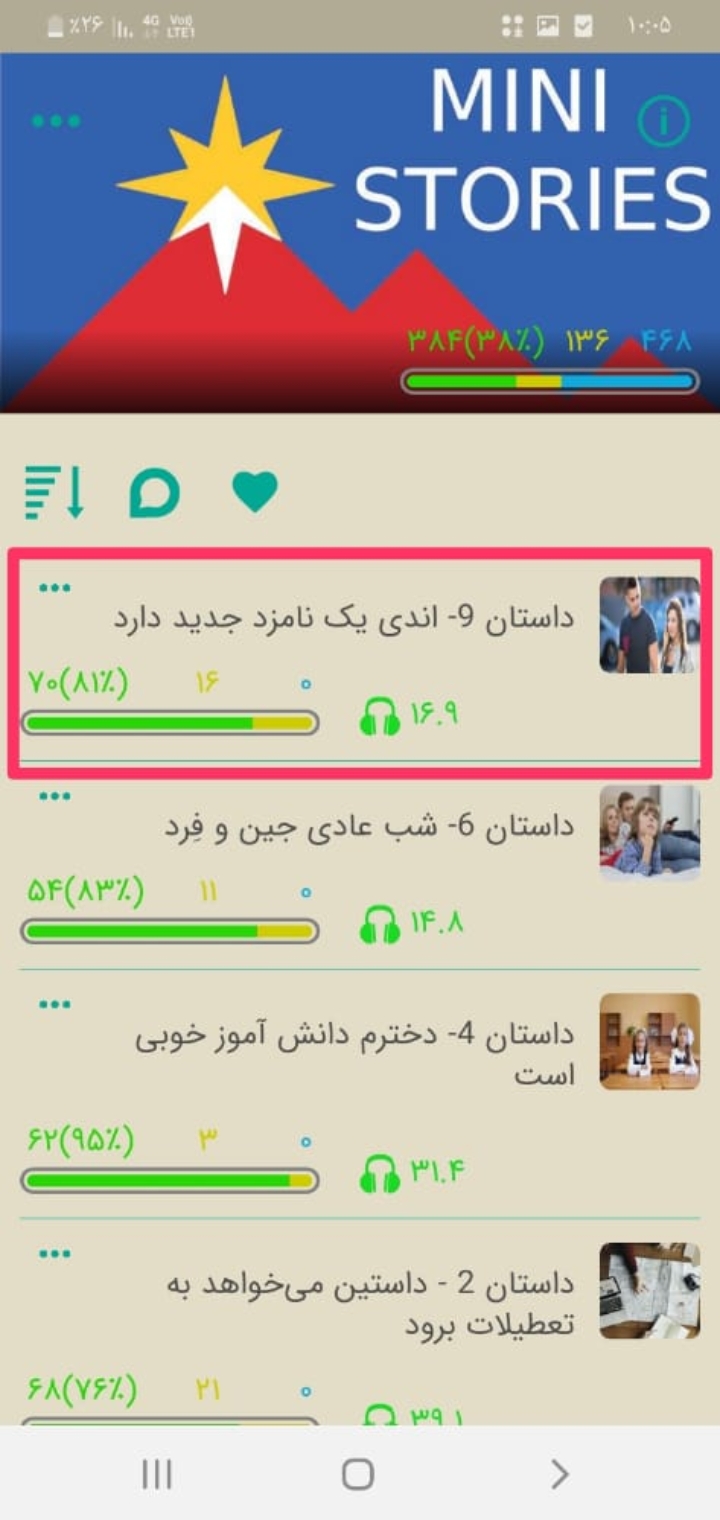Open داستان 6 - شب عادی جین و فرد
Screen dimensions: 720x1520
pyautogui.click(x=370, y=826)
